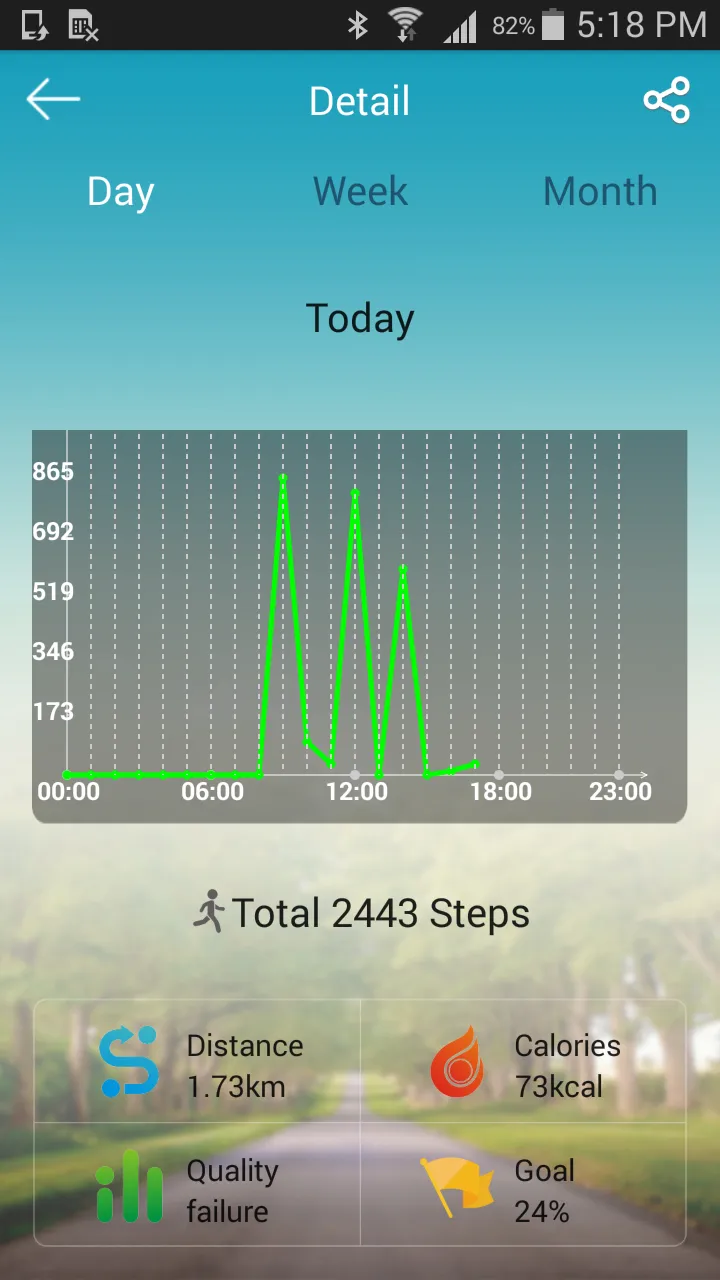Share the step details
Screen dimensions: 720x1280
click(x=666, y=100)
